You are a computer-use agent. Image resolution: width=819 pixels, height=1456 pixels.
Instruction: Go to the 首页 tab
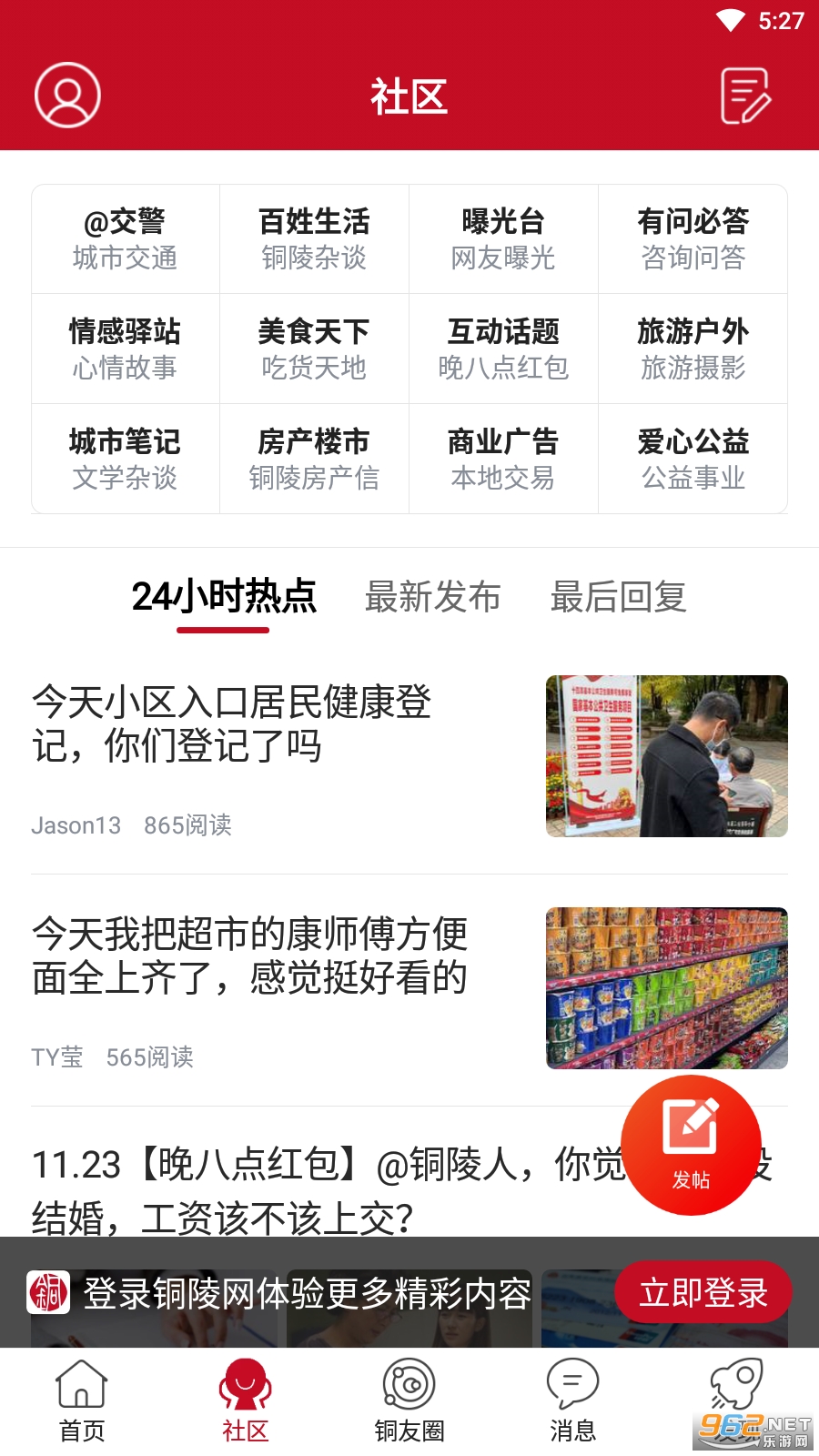tap(82, 1401)
